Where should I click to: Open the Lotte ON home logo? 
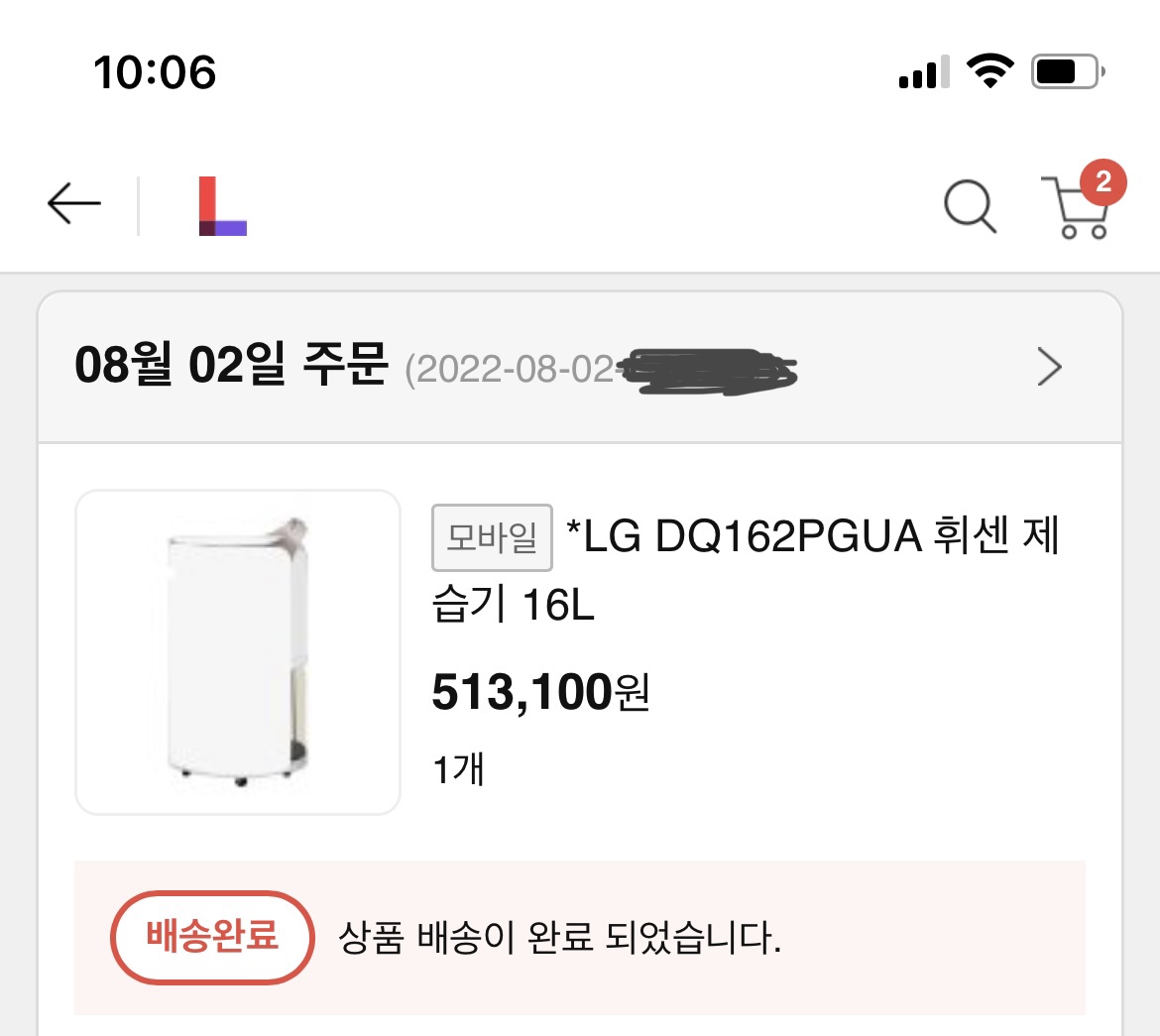point(222,206)
